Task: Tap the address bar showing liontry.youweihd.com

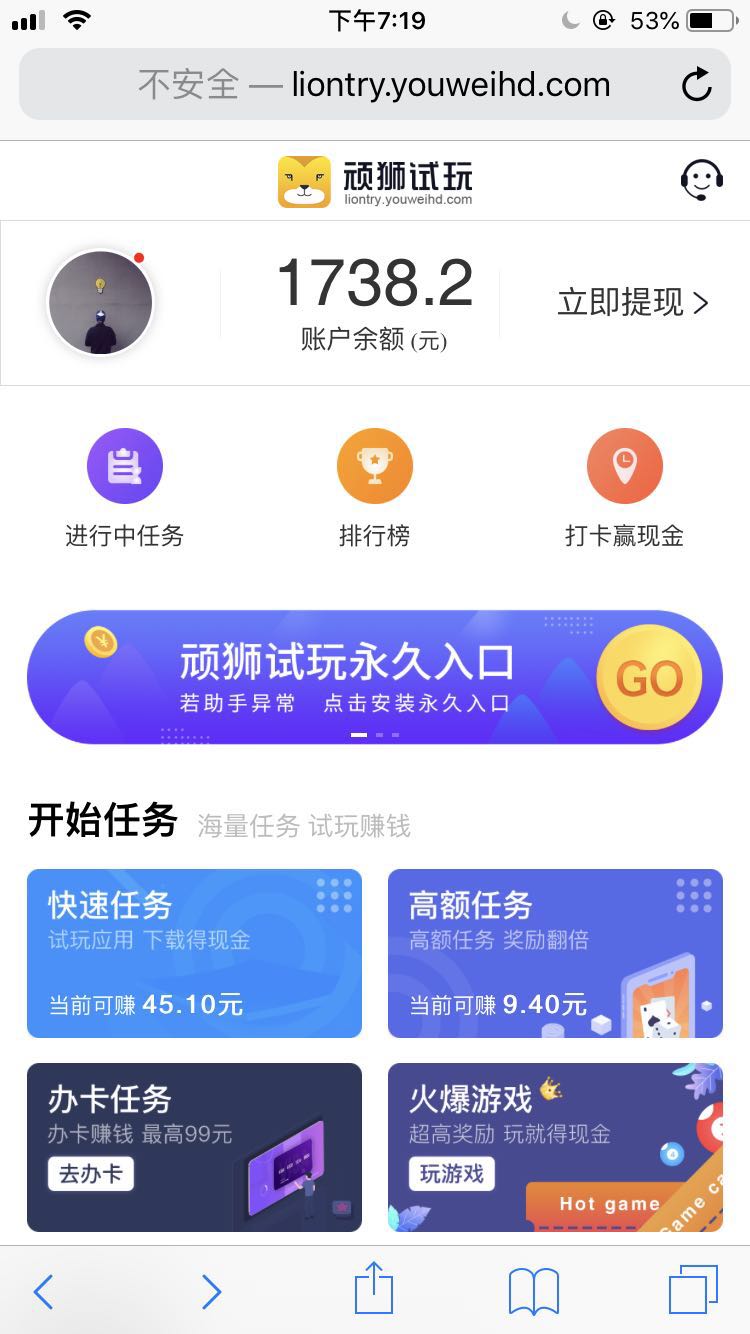Action: [375, 84]
